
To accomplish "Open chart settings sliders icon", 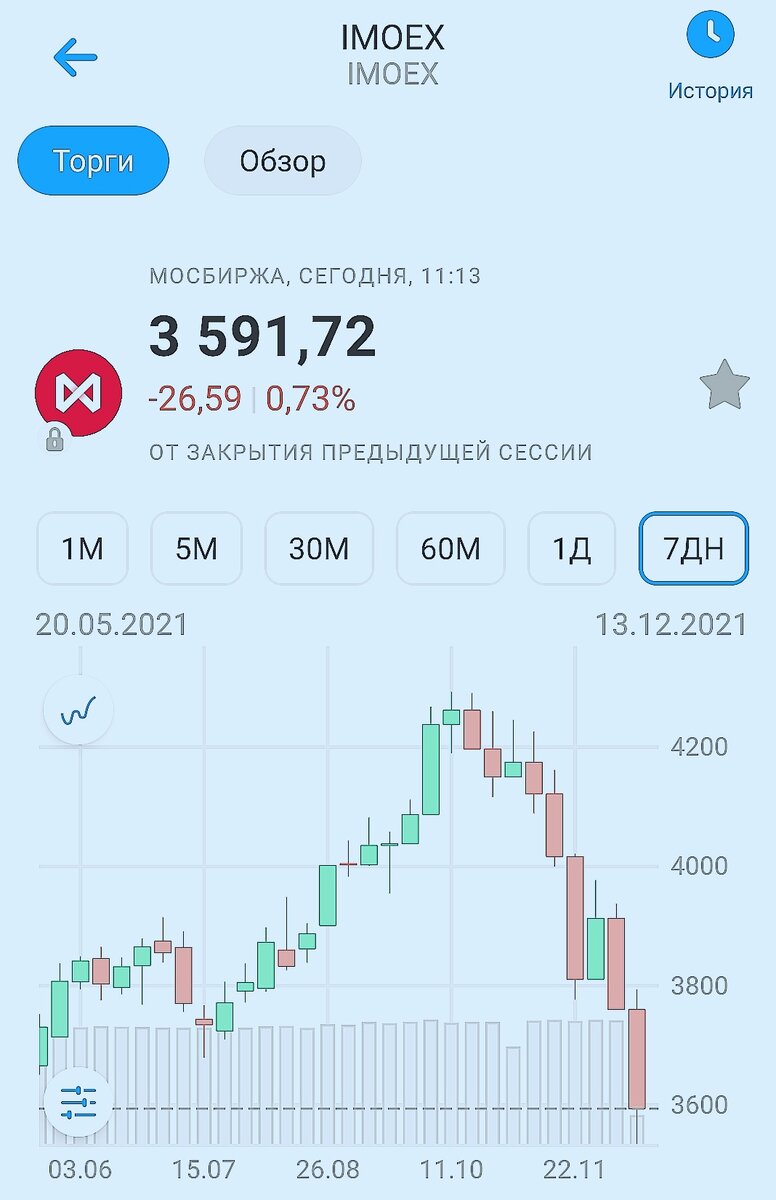I will 78,1100.
